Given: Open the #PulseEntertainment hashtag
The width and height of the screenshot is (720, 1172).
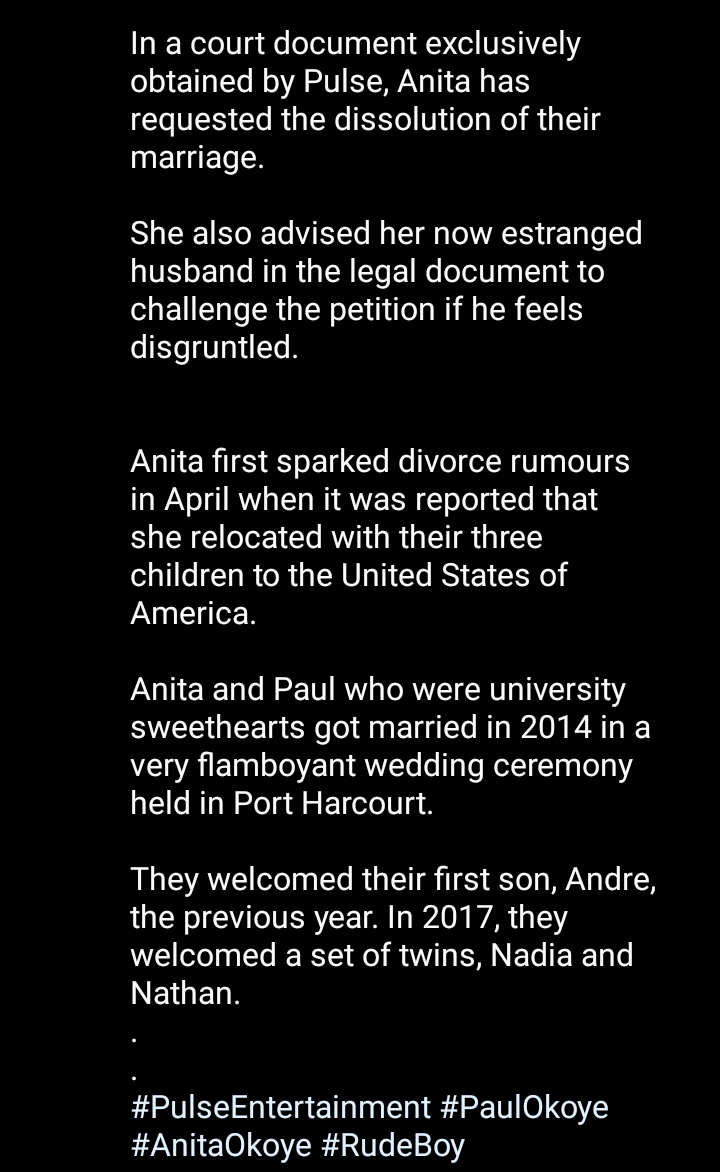Looking at the screenshot, I should [280, 1108].
